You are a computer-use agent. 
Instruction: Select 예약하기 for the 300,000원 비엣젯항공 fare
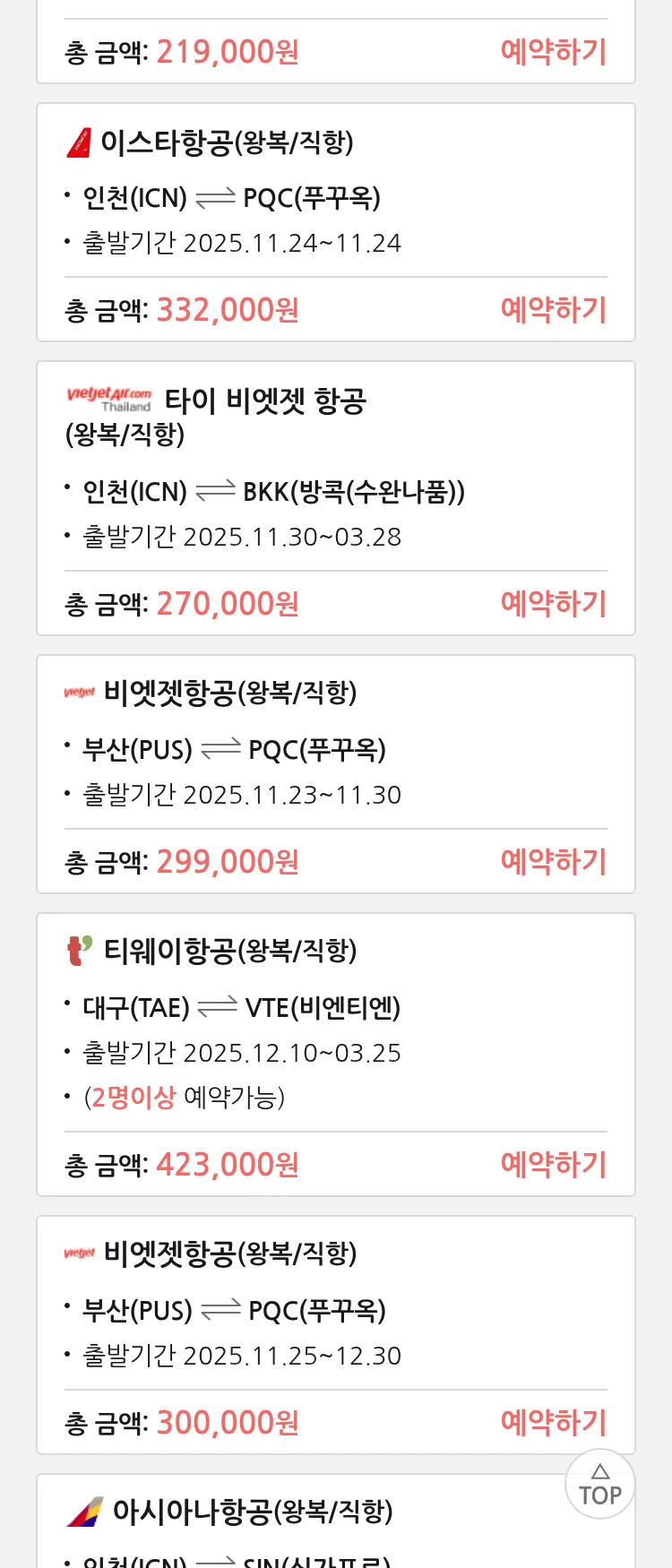tap(553, 1423)
